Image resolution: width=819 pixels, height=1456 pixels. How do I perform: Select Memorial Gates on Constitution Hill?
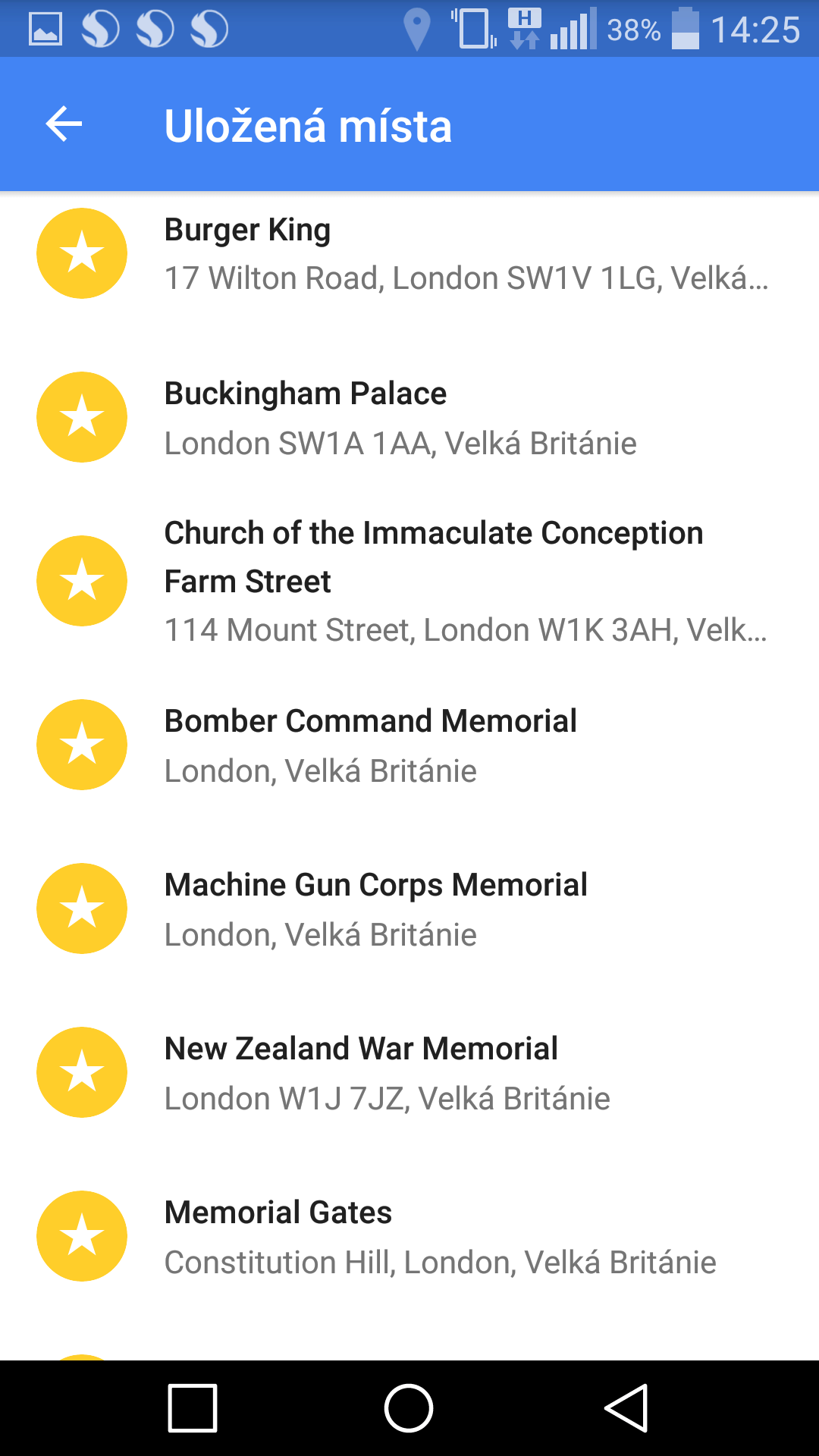point(409,1236)
